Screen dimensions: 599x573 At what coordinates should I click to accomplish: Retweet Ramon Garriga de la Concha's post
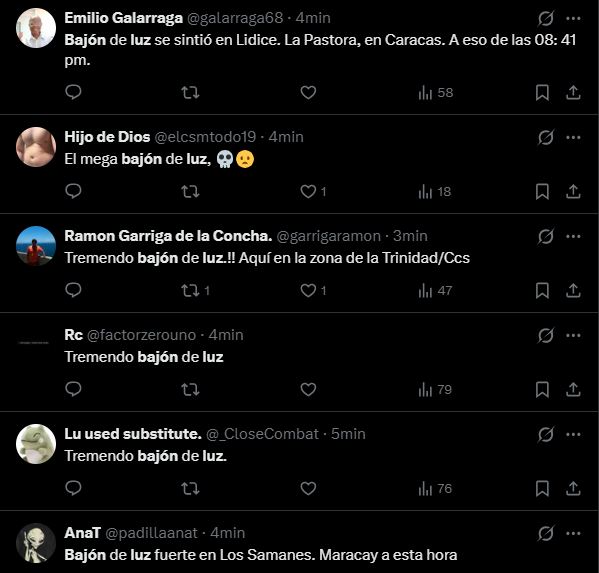(190, 291)
